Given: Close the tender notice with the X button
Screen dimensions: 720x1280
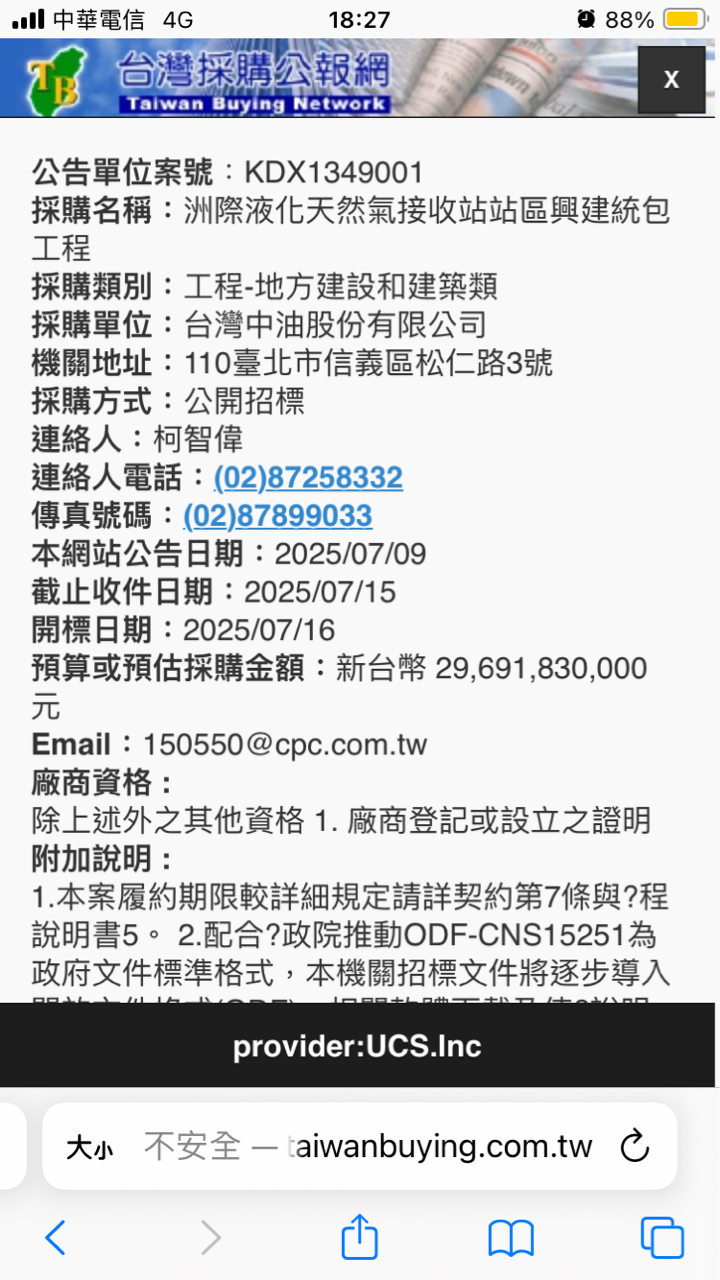Looking at the screenshot, I should pyautogui.click(x=671, y=80).
